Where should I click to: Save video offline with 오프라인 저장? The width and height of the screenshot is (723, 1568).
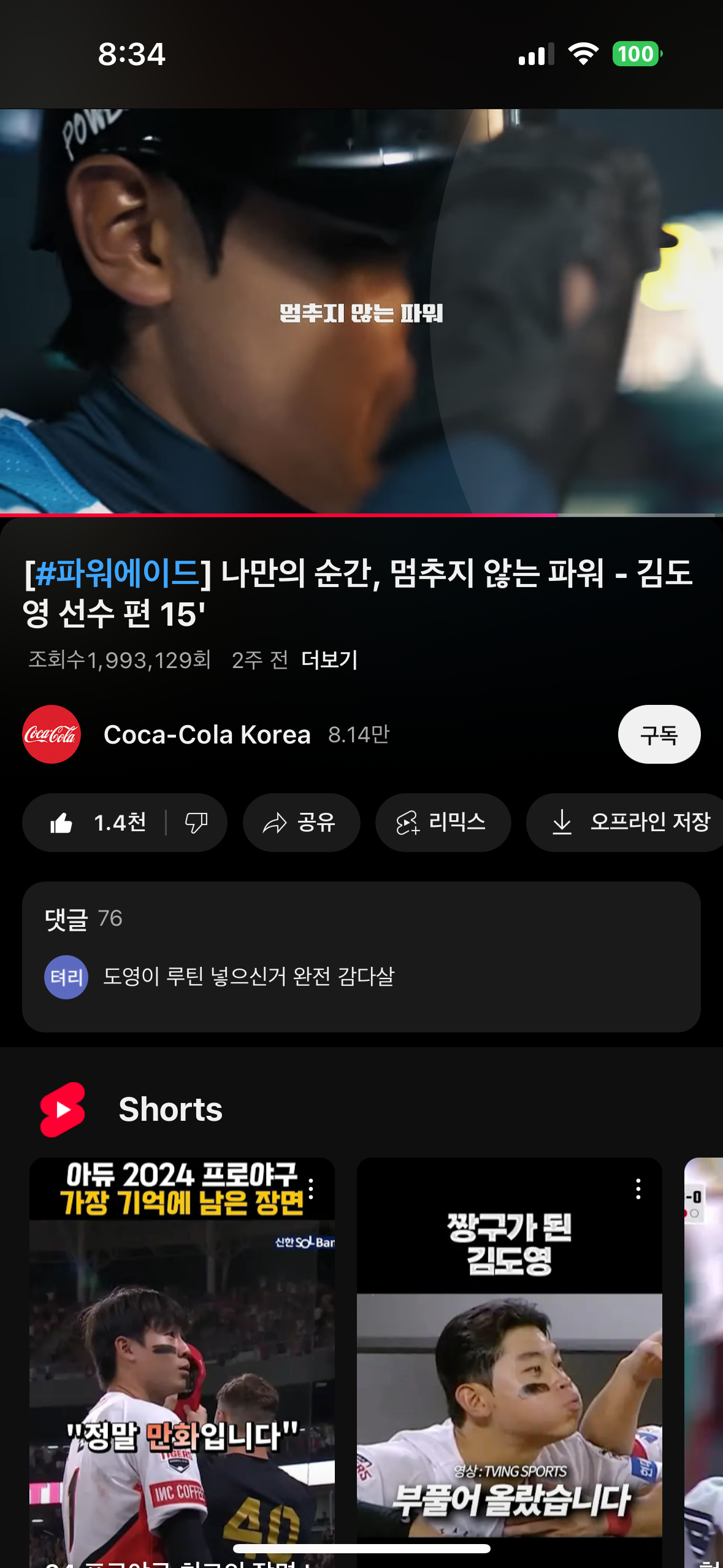coord(632,823)
